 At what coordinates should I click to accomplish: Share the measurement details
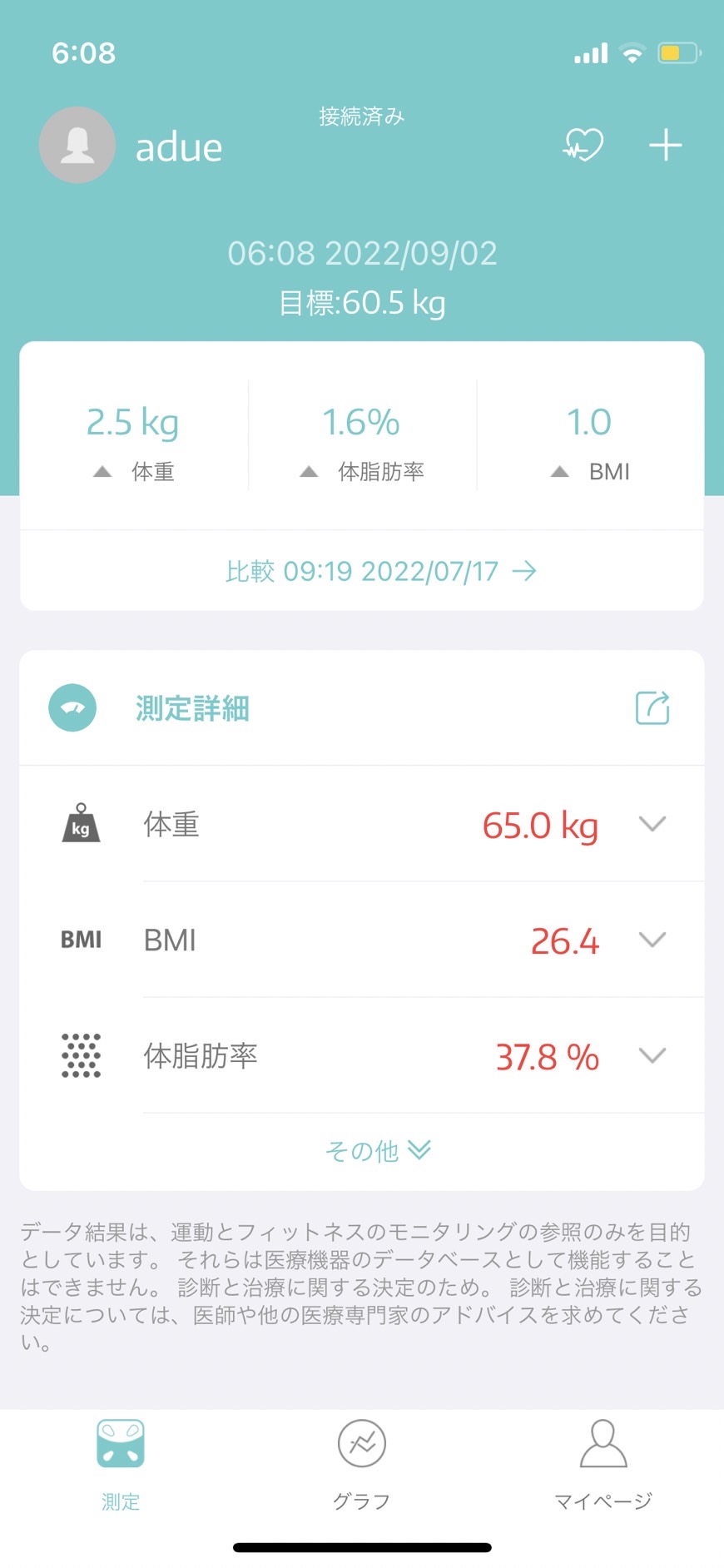(x=652, y=708)
